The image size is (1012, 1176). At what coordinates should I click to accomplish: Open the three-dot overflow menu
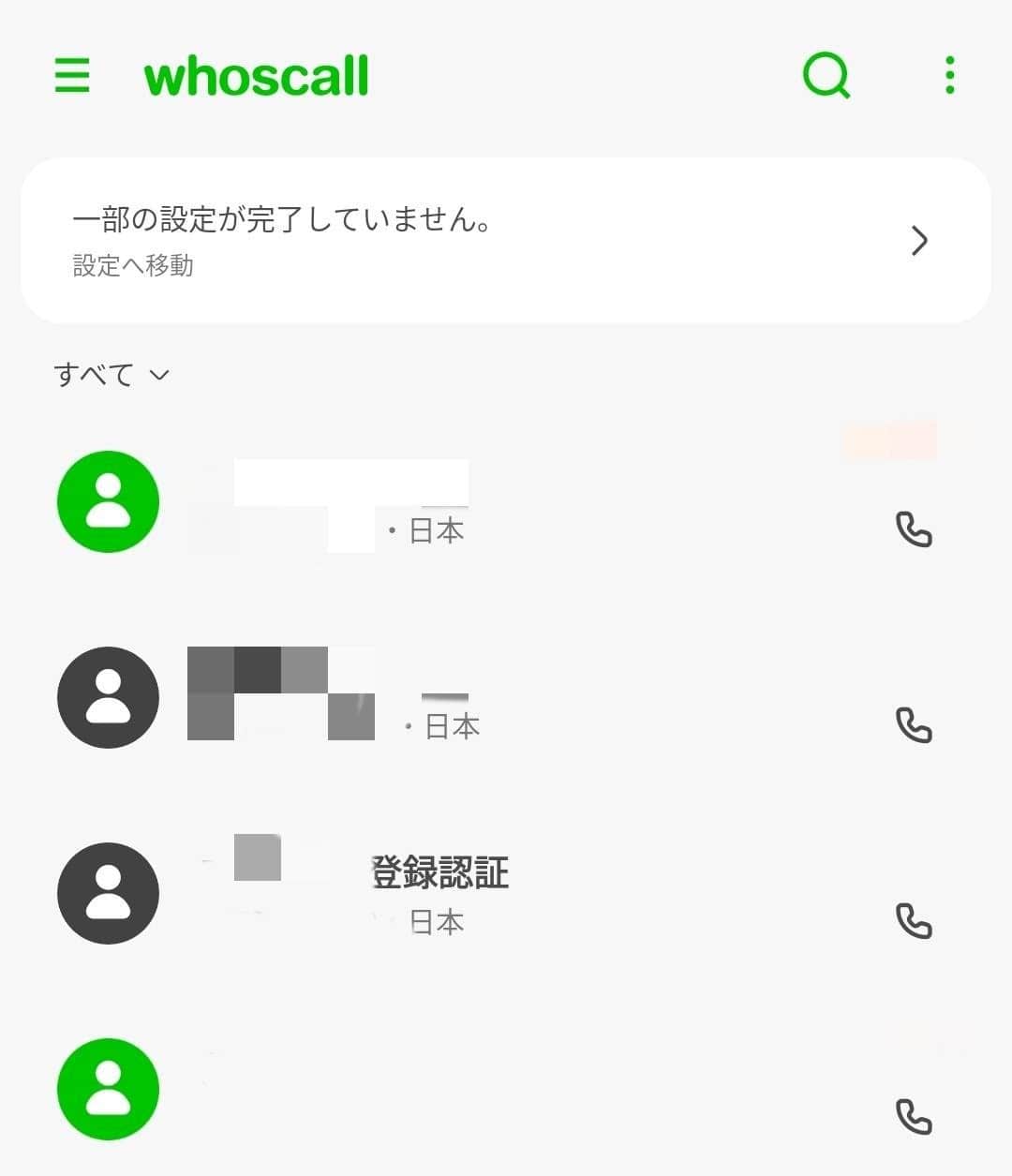(x=950, y=76)
